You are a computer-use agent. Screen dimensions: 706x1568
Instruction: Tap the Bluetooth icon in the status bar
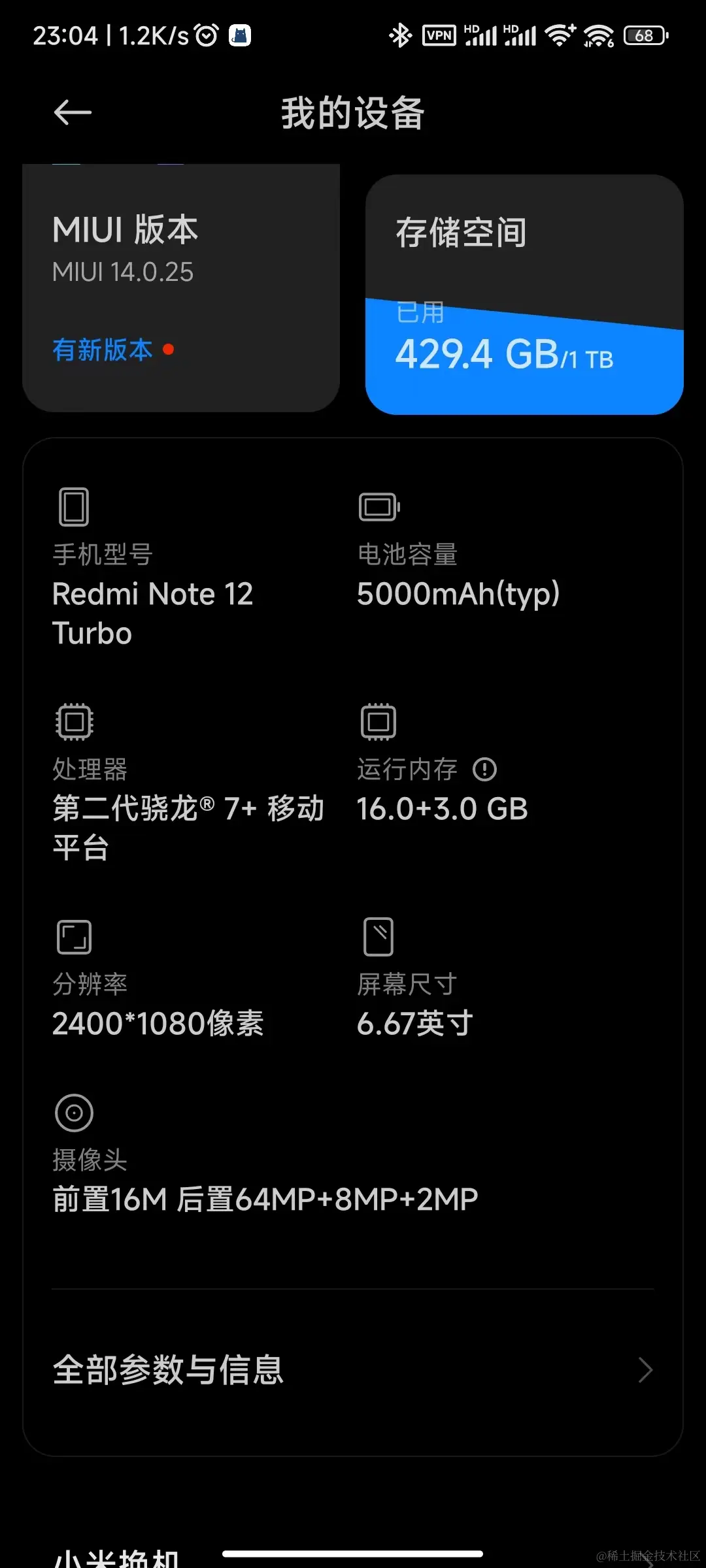coord(400,35)
